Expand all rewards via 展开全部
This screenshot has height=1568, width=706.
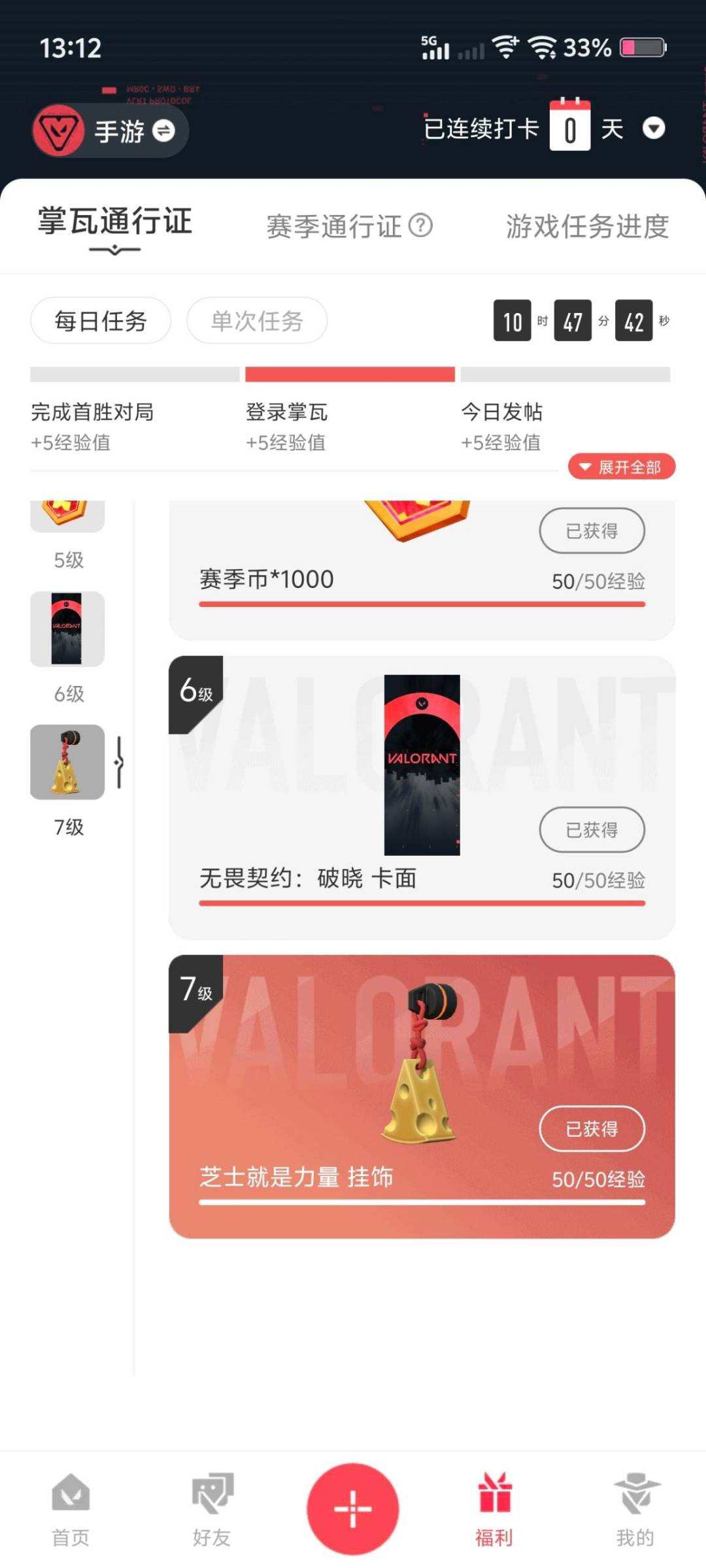[620, 467]
